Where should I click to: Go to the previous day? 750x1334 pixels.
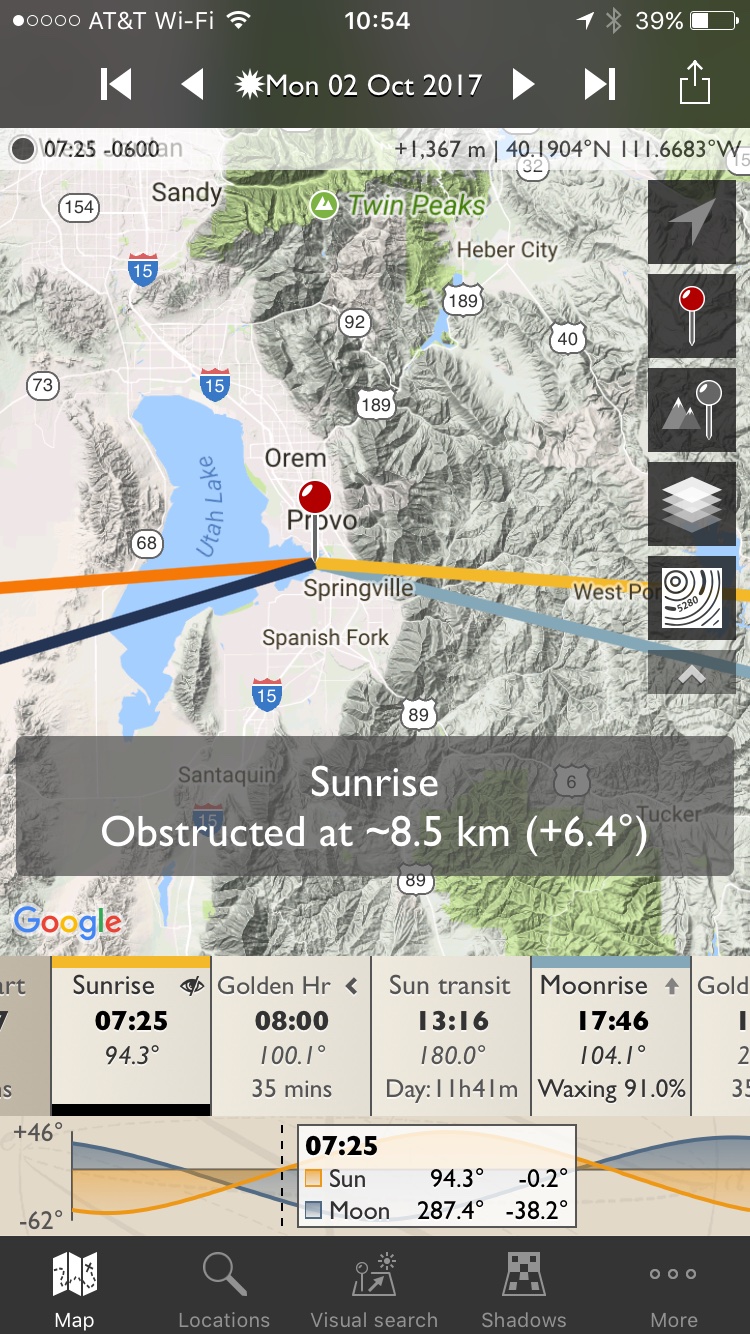[192, 84]
